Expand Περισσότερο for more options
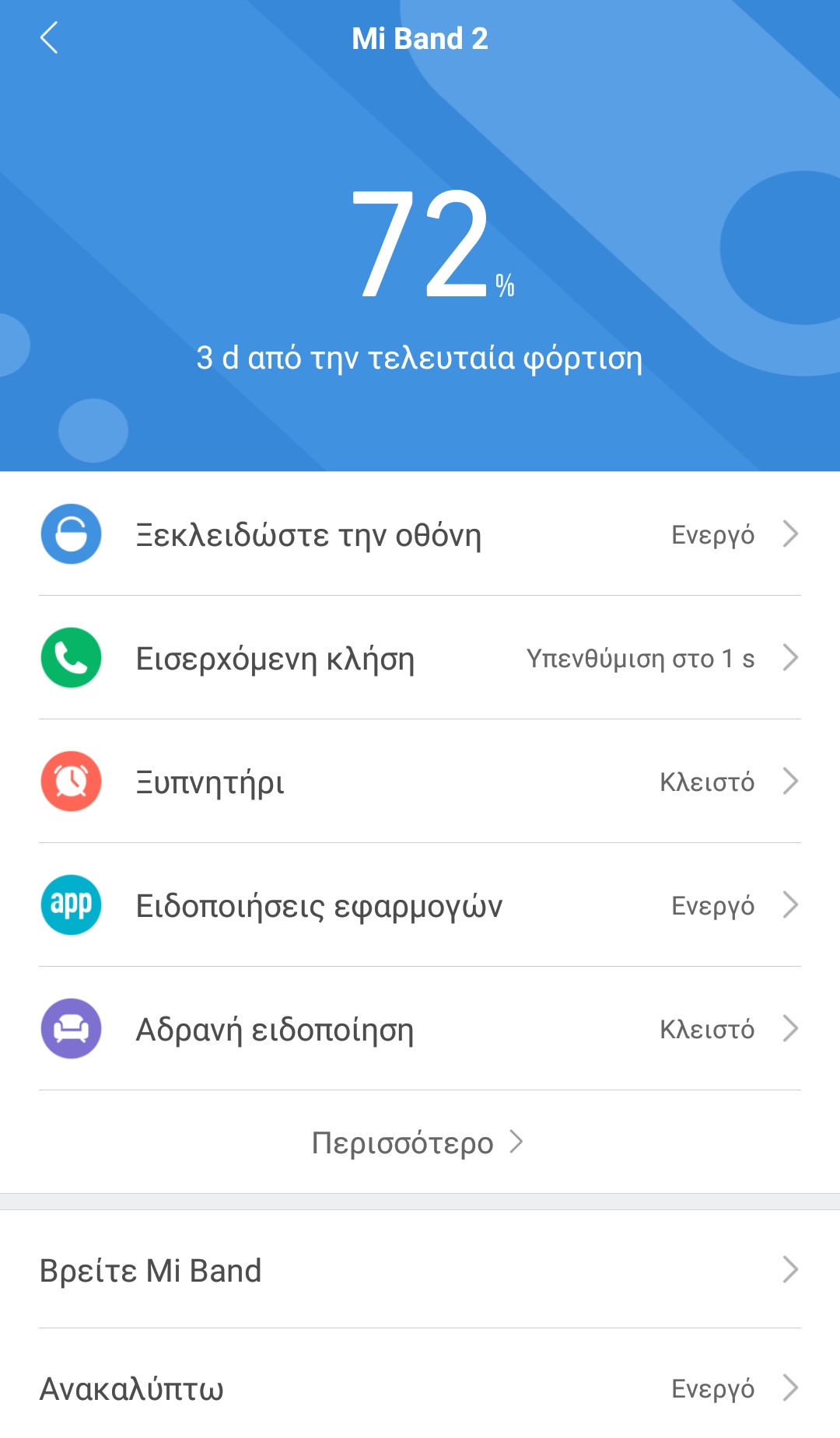Viewport: 840px width, 1438px height. tap(418, 1142)
